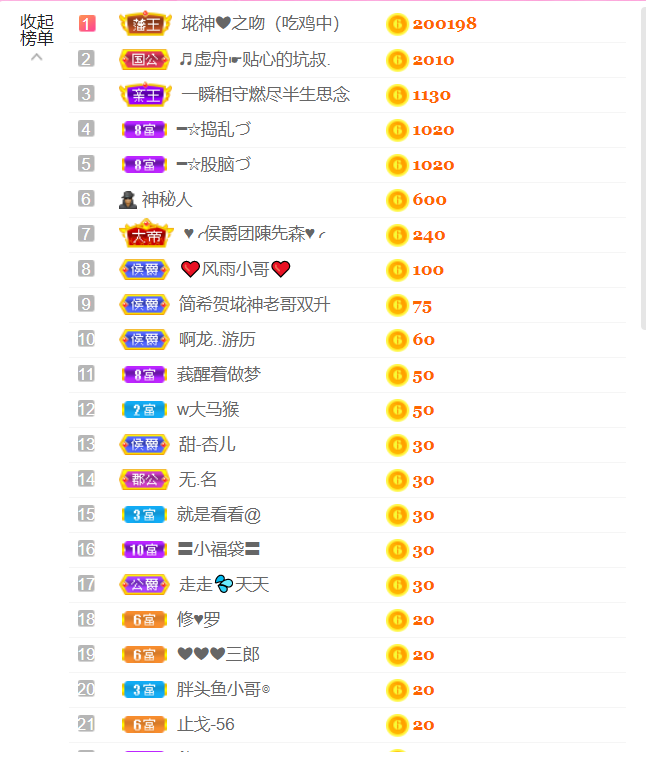The width and height of the screenshot is (646, 761).
Task: Open second-ranked user 虚舟贴心的坑叔
Action: click(254, 60)
